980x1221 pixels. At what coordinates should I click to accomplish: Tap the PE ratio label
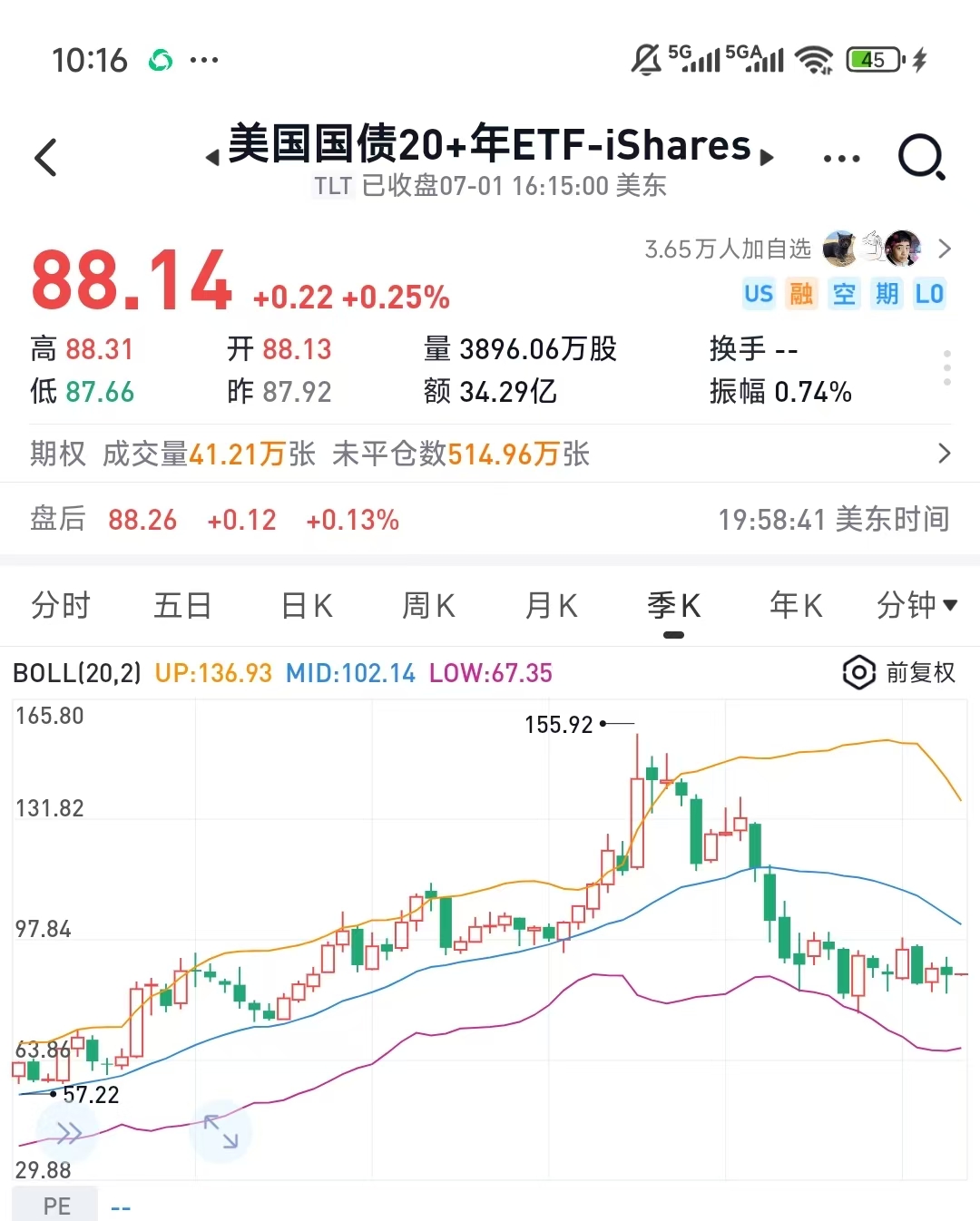tap(55, 1205)
